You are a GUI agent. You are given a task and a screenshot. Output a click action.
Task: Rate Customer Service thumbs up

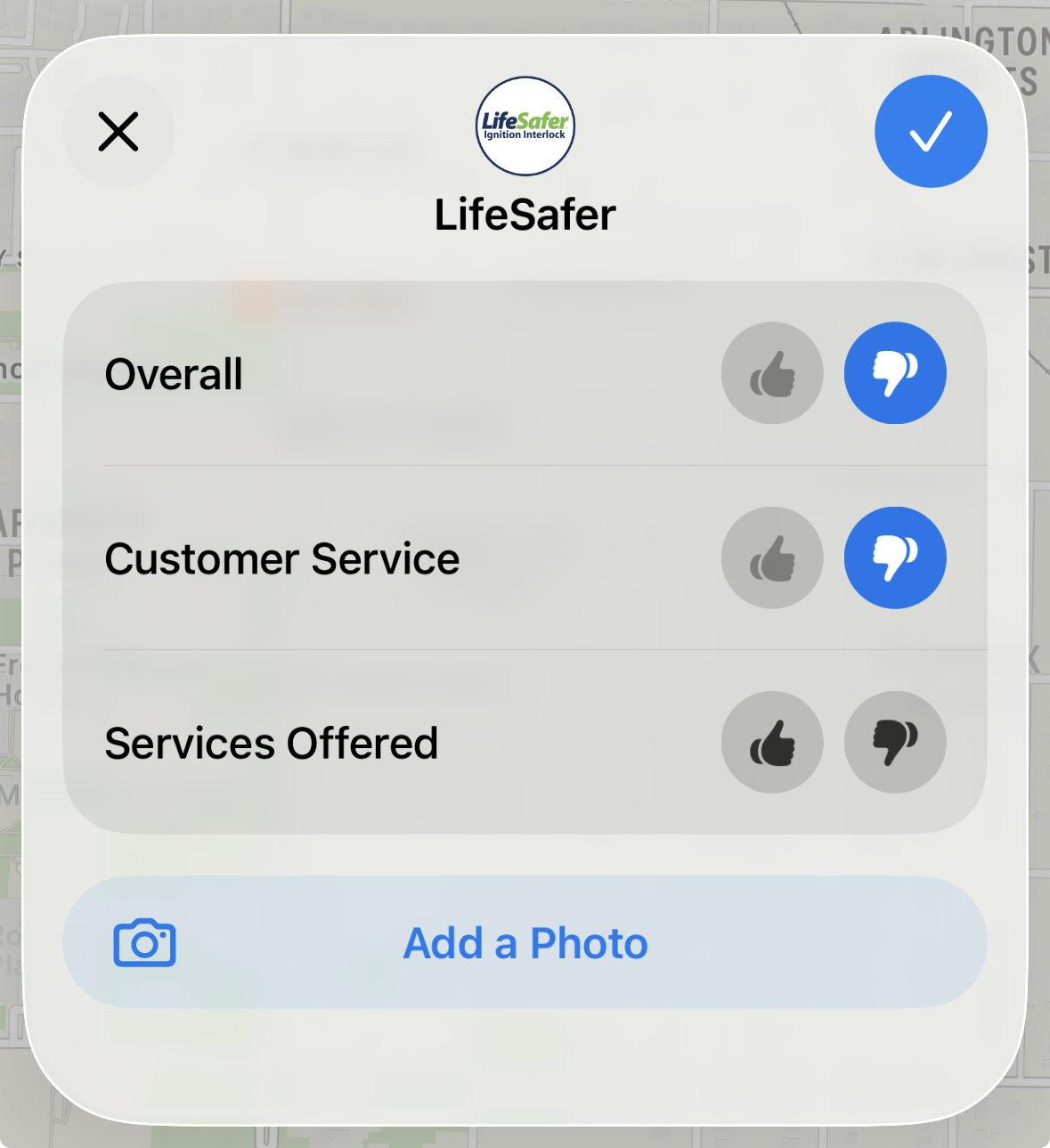coord(772,558)
